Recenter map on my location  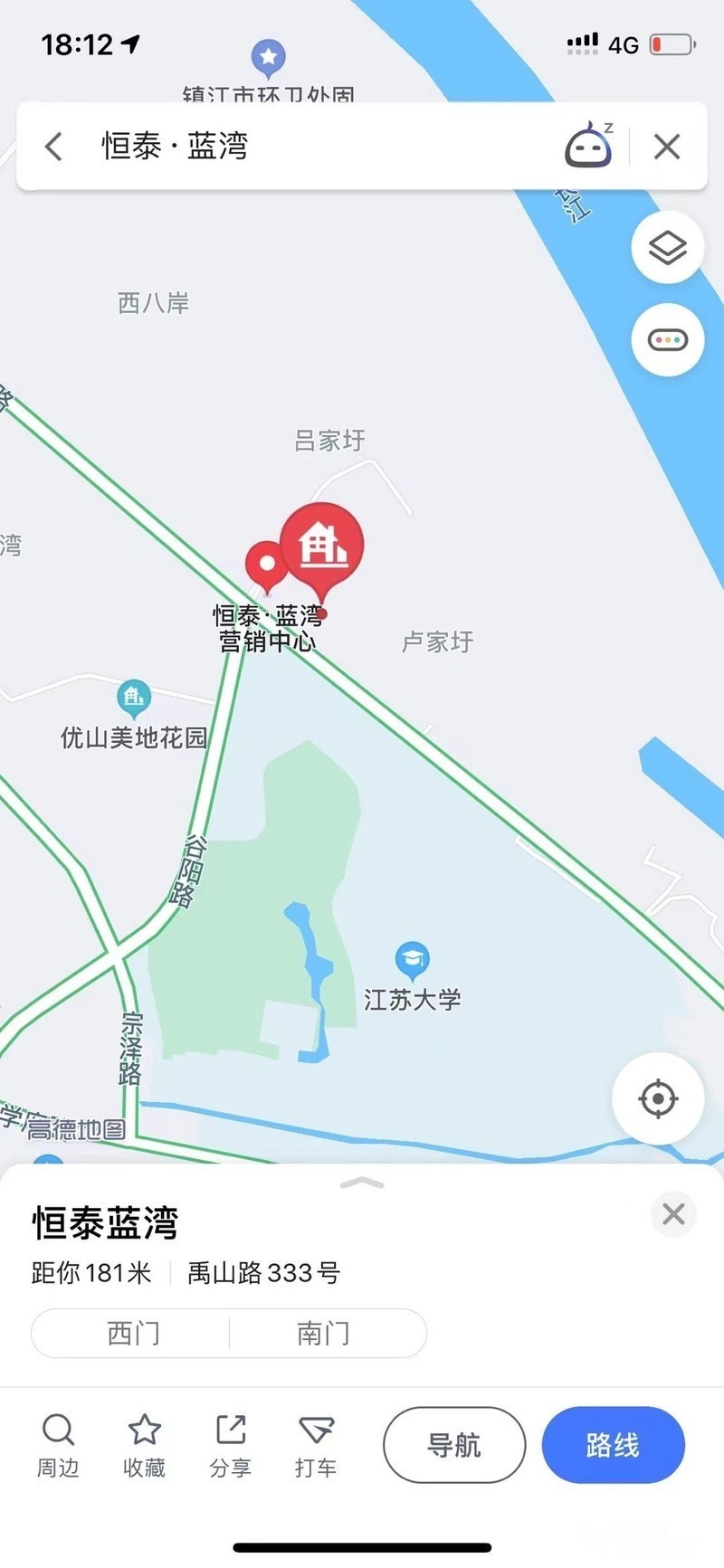tap(658, 1099)
